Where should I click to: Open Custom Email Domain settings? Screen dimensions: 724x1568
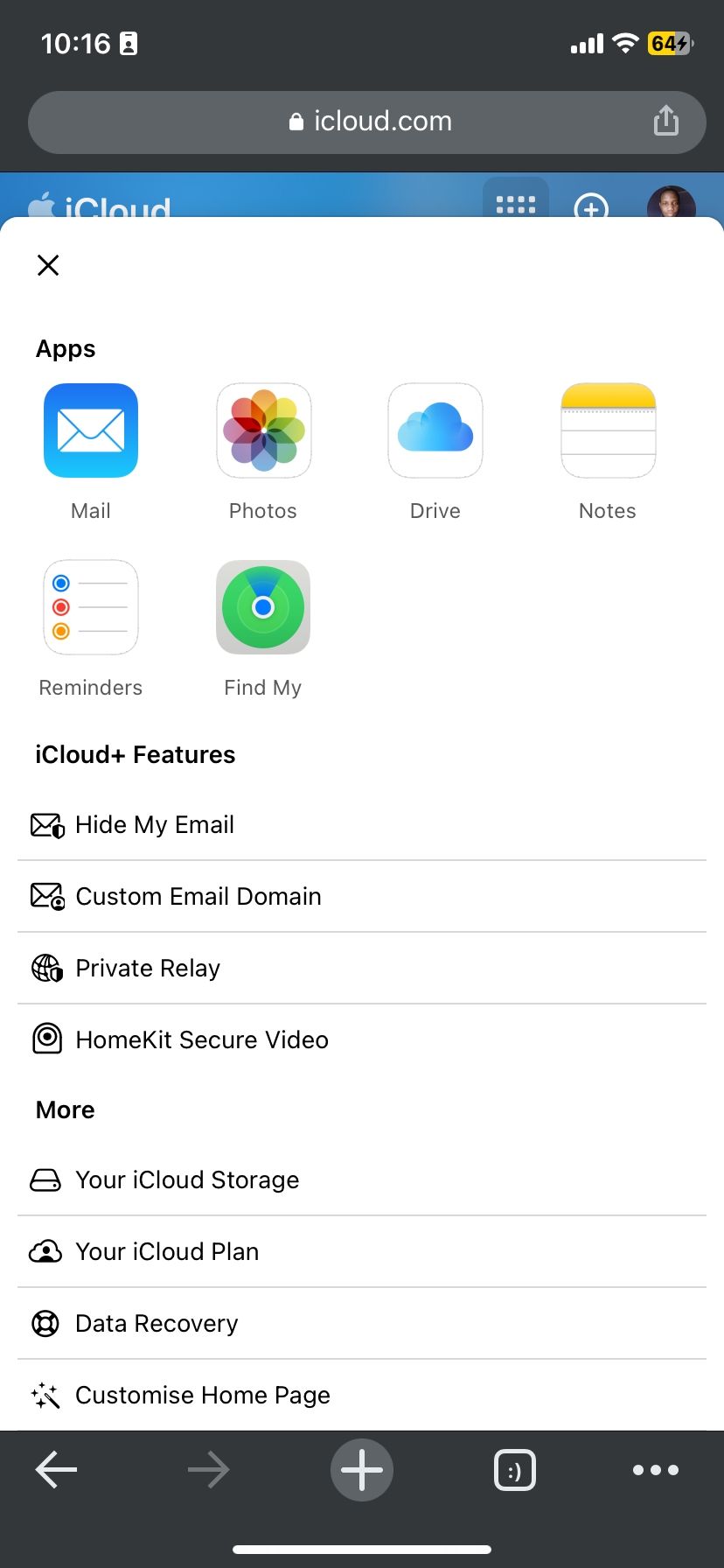click(198, 895)
